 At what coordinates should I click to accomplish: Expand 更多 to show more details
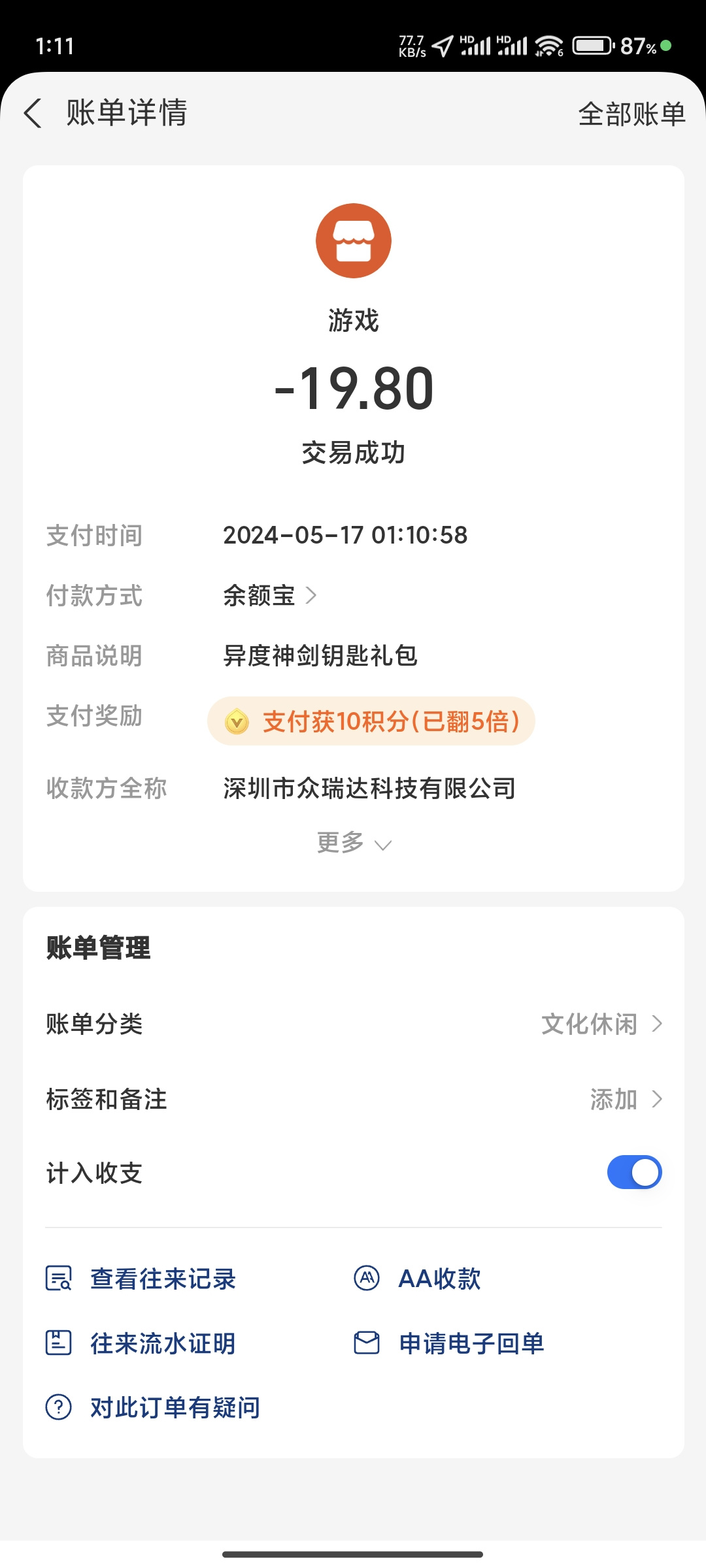pyautogui.click(x=354, y=843)
